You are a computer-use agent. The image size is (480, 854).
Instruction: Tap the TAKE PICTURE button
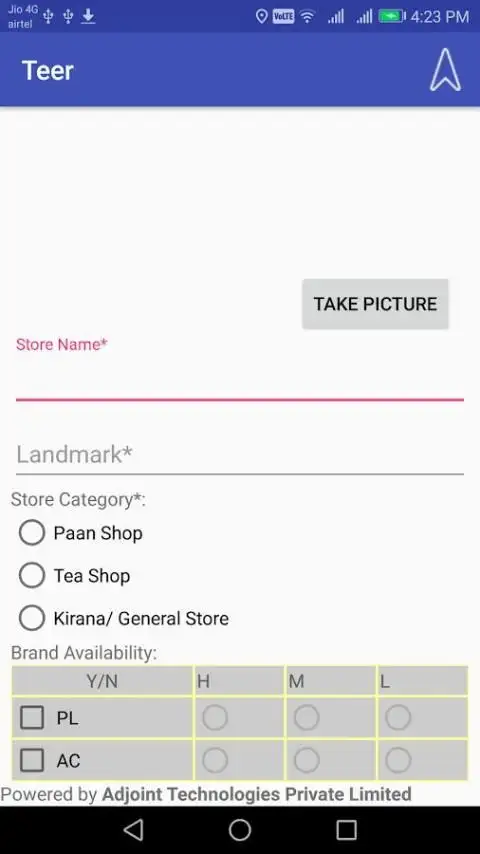(x=375, y=304)
